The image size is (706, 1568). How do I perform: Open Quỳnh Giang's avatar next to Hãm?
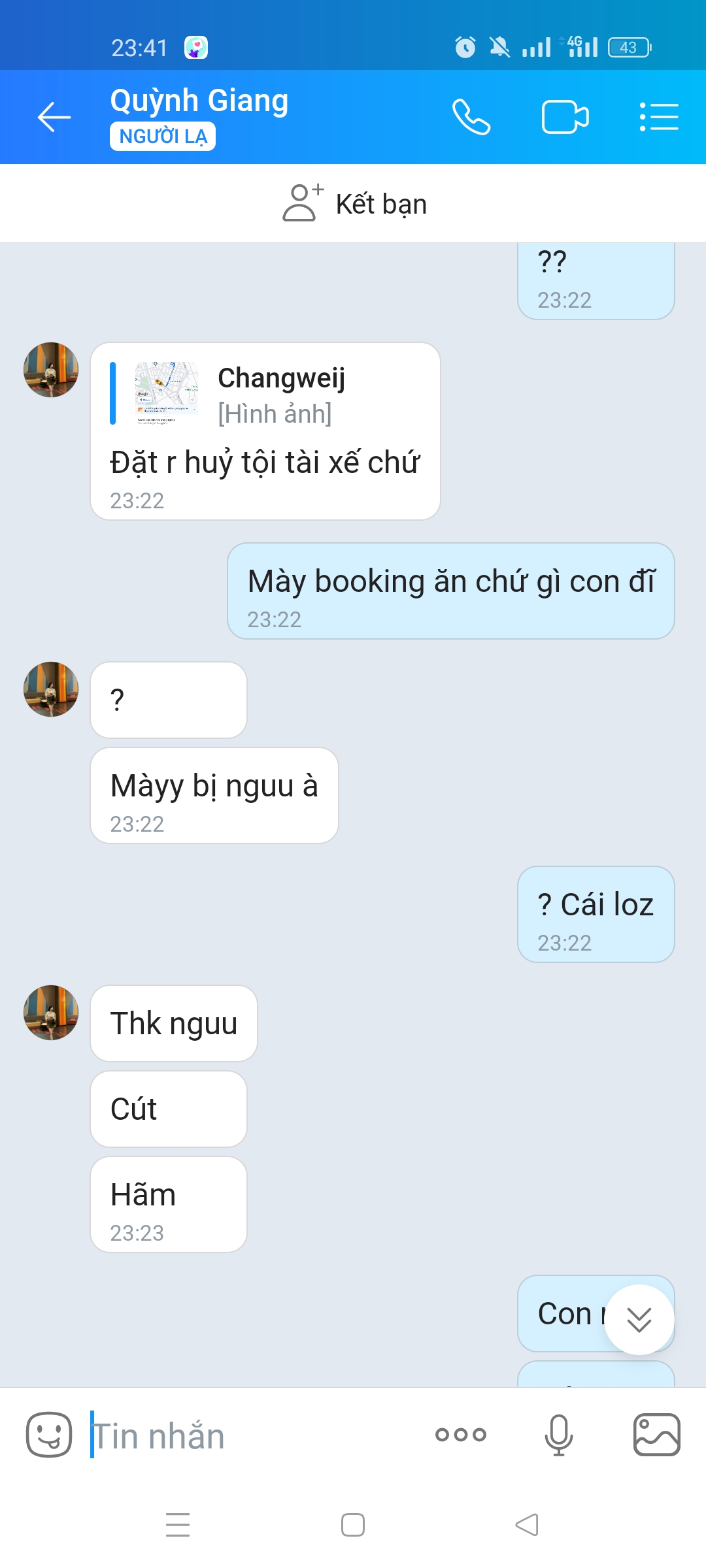[51, 1013]
